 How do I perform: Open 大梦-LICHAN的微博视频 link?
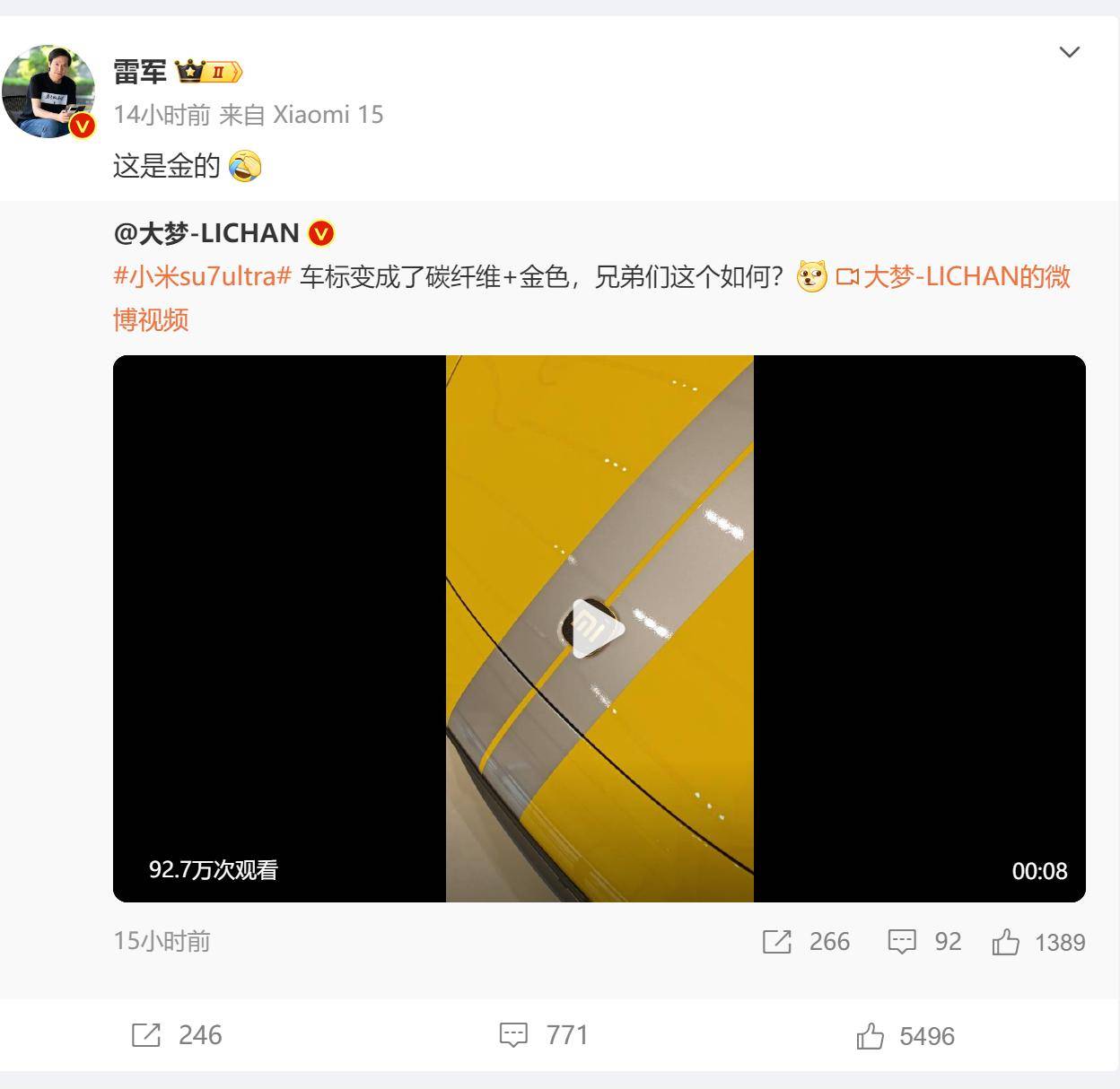click(953, 276)
